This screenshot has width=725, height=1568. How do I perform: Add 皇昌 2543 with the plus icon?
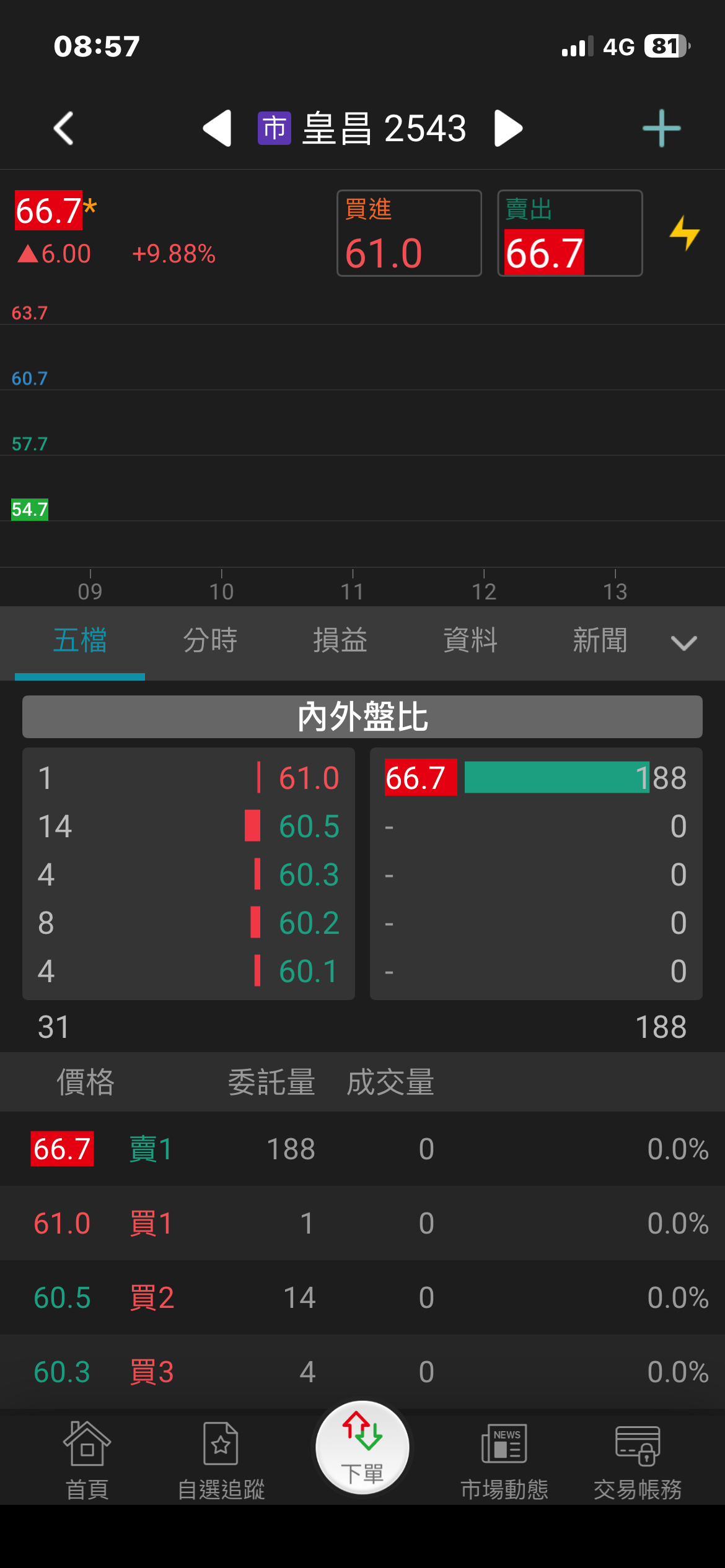(x=661, y=128)
